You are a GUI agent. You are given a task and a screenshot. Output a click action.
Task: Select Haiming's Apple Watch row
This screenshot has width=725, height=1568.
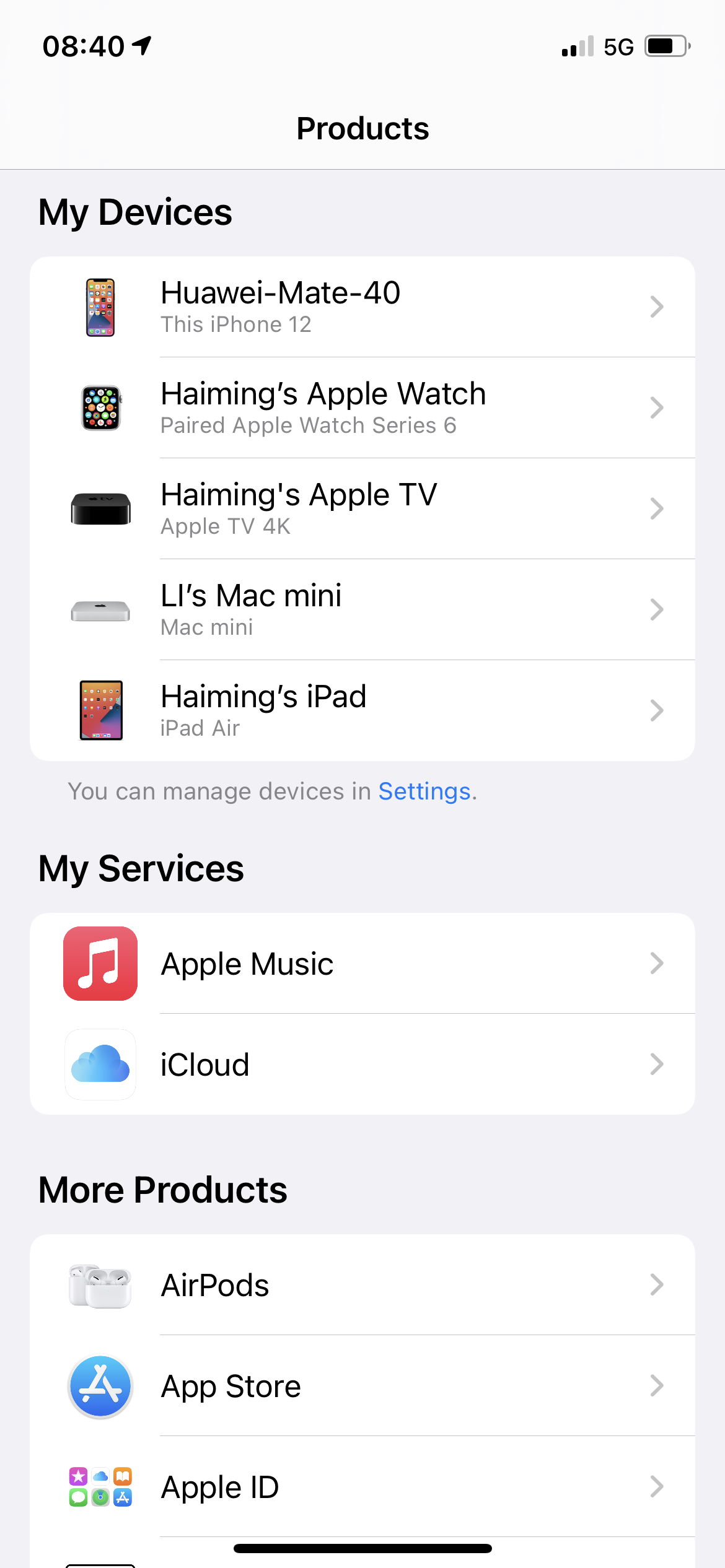click(362, 408)
